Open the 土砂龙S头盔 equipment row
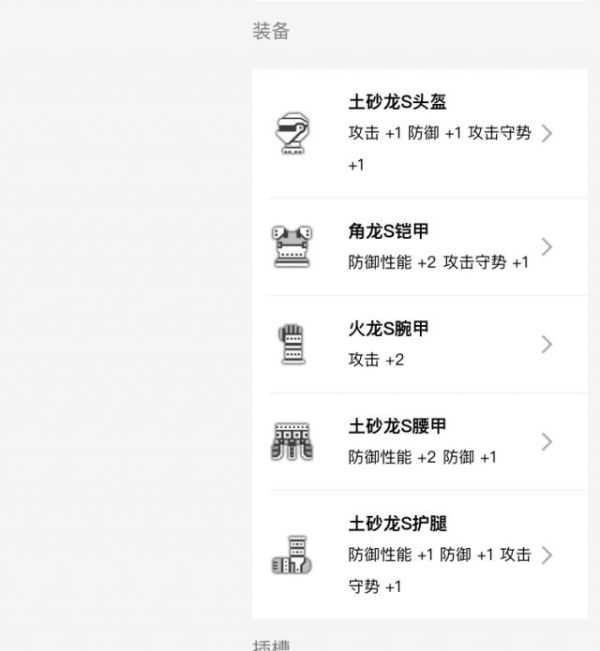 (420, 133)
